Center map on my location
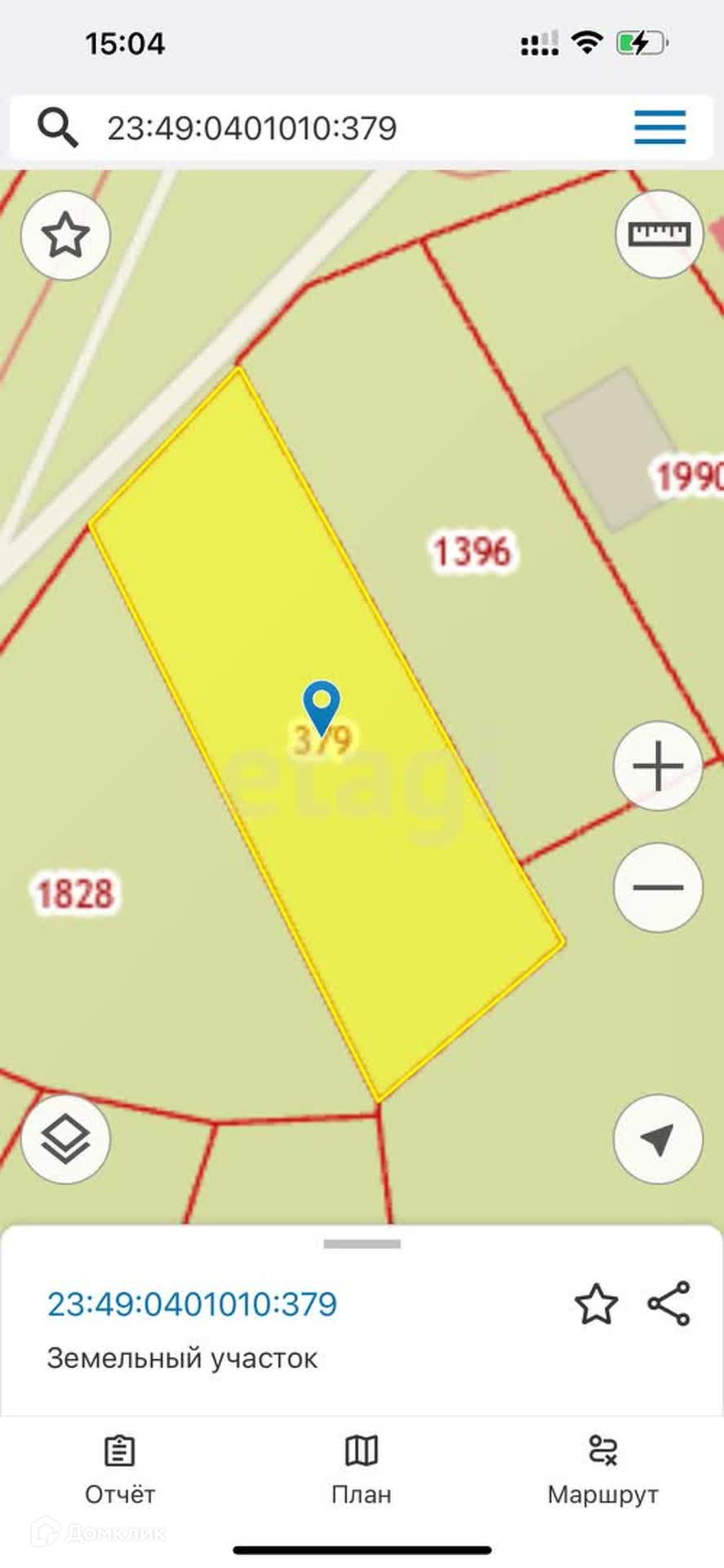Viewport: 724px width, 1568px height. pos(658,1139)
